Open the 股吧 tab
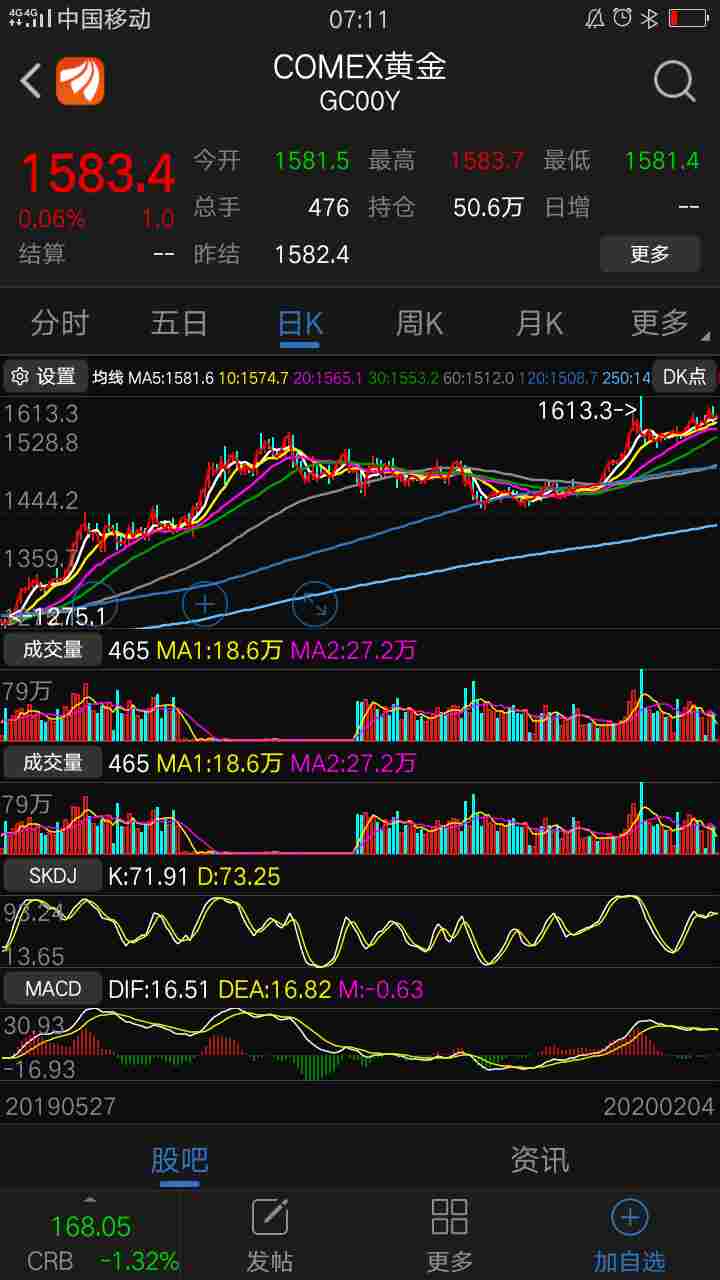Screen dimensions: 720x1280 [x=180, y=1160]
